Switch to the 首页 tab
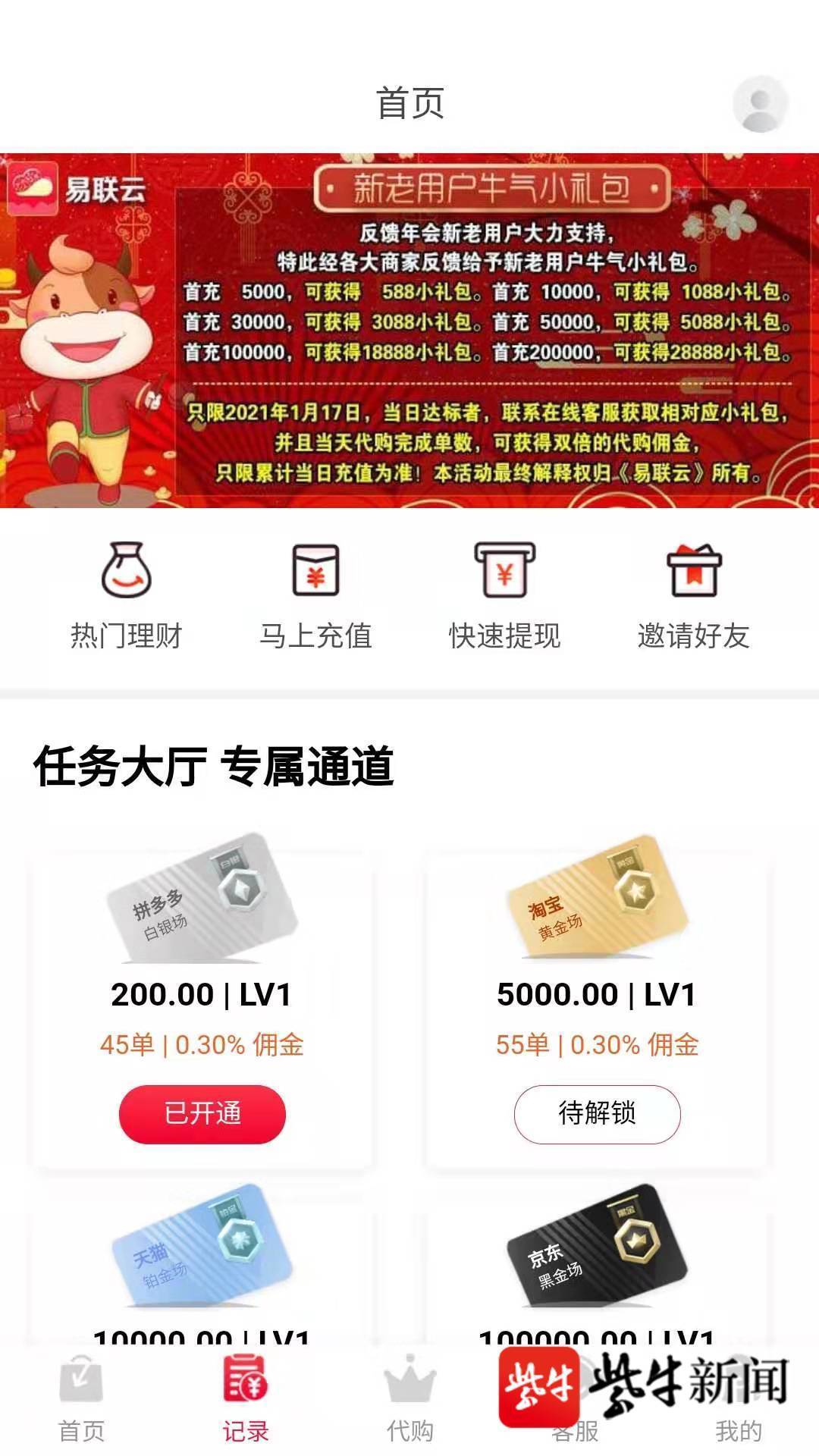 (x=81, y=1401)
